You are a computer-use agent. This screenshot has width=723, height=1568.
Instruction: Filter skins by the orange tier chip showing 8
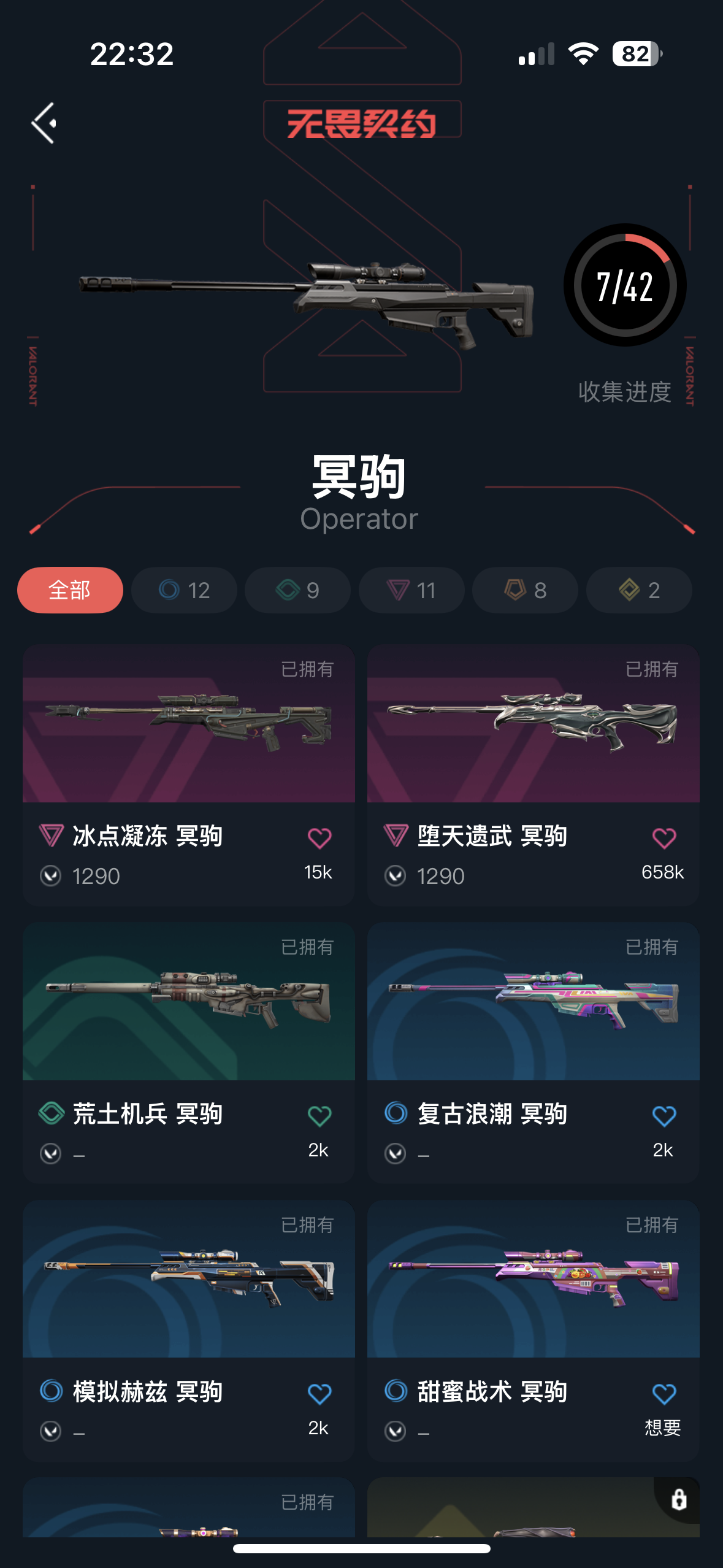525,590
